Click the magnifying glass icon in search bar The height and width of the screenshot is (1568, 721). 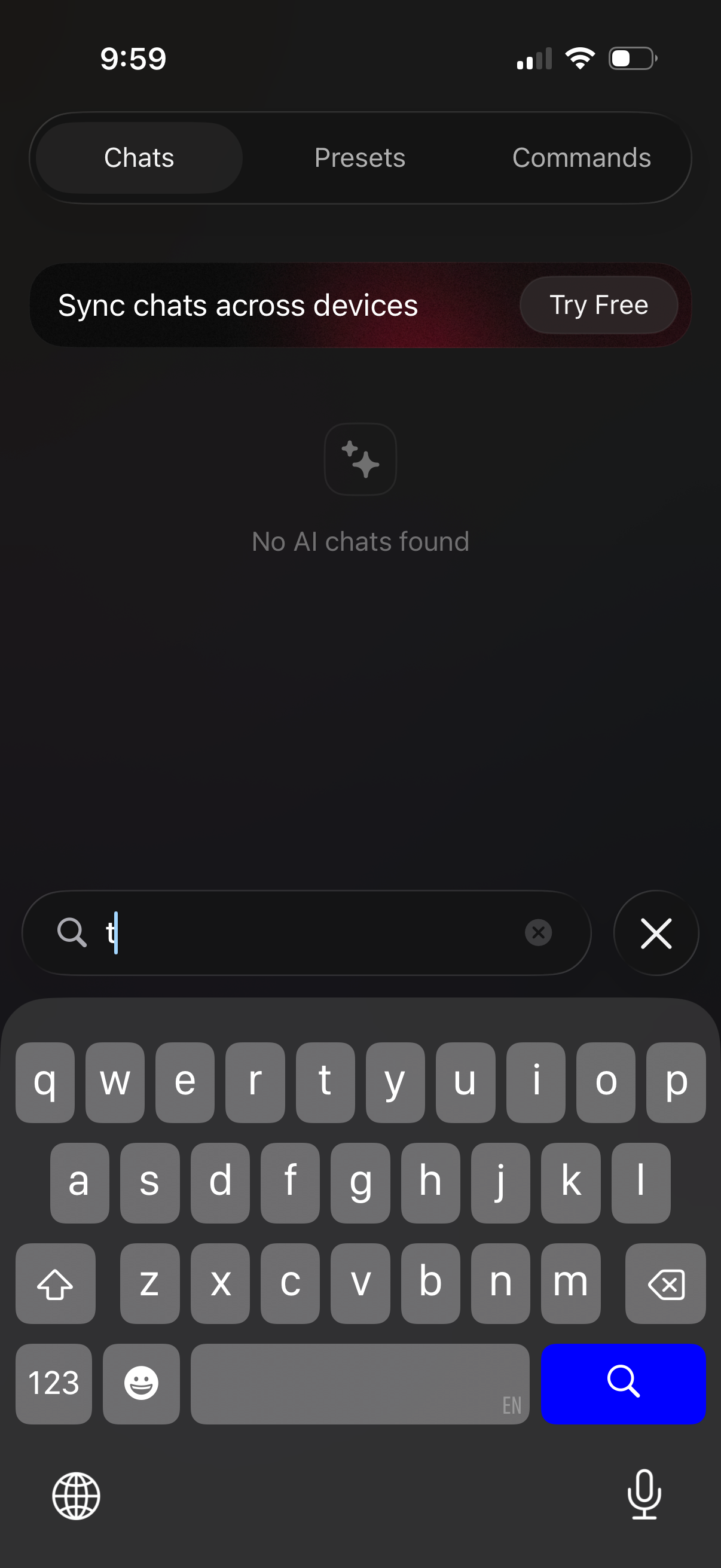(x=72, y=932)
